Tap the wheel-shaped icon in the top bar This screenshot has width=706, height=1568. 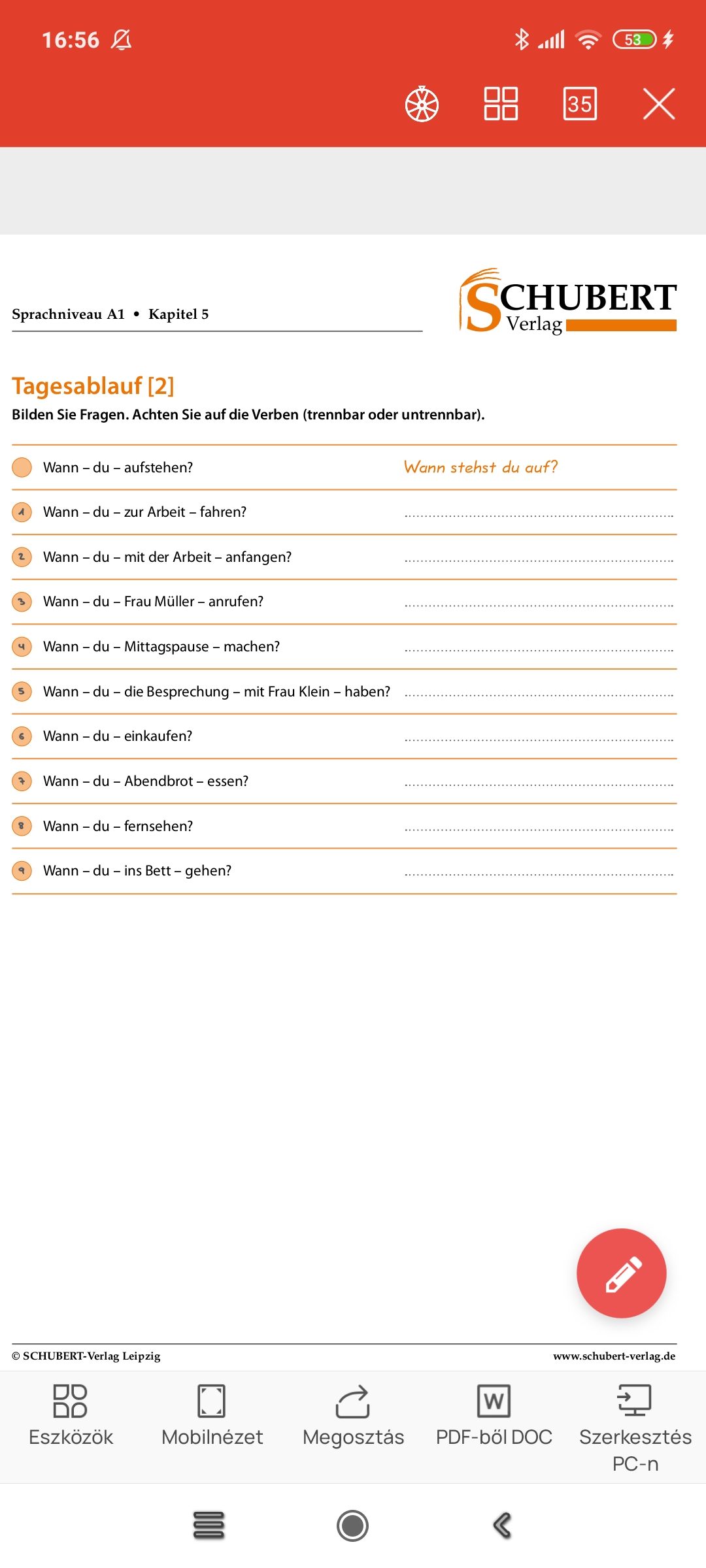pyautogui.click(x=422, y=105)
